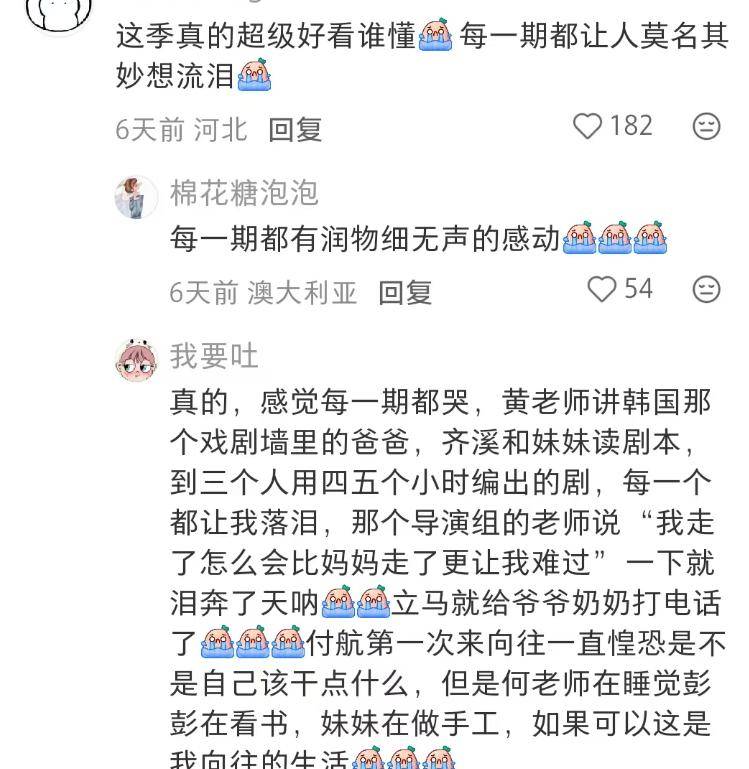Image resolution: width=749 pixels, height=769 pixels.
Task: Open 棉花糖泡泡's profile avatar
Action: [136, 197]
